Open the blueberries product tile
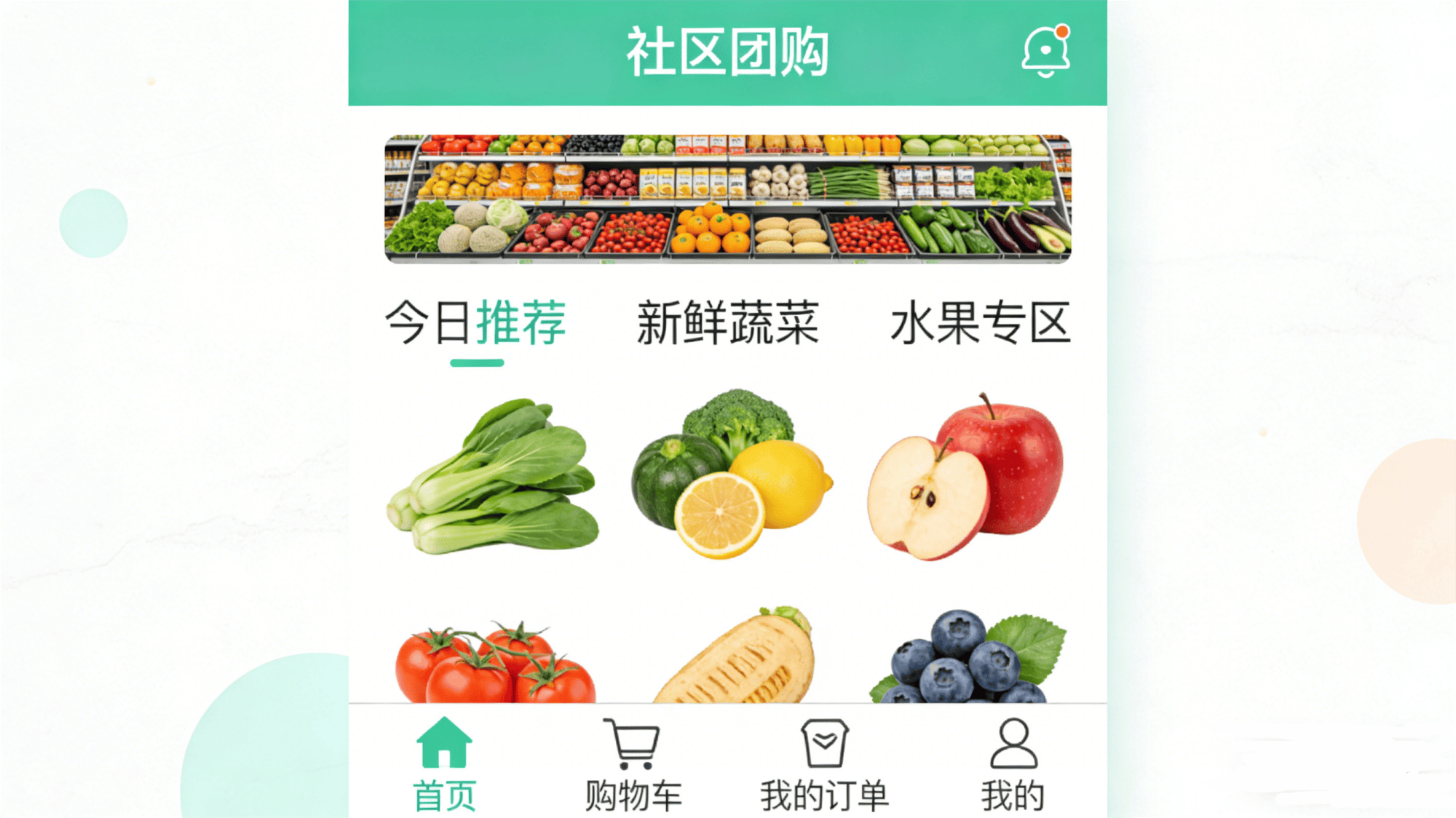 [968, 659]
